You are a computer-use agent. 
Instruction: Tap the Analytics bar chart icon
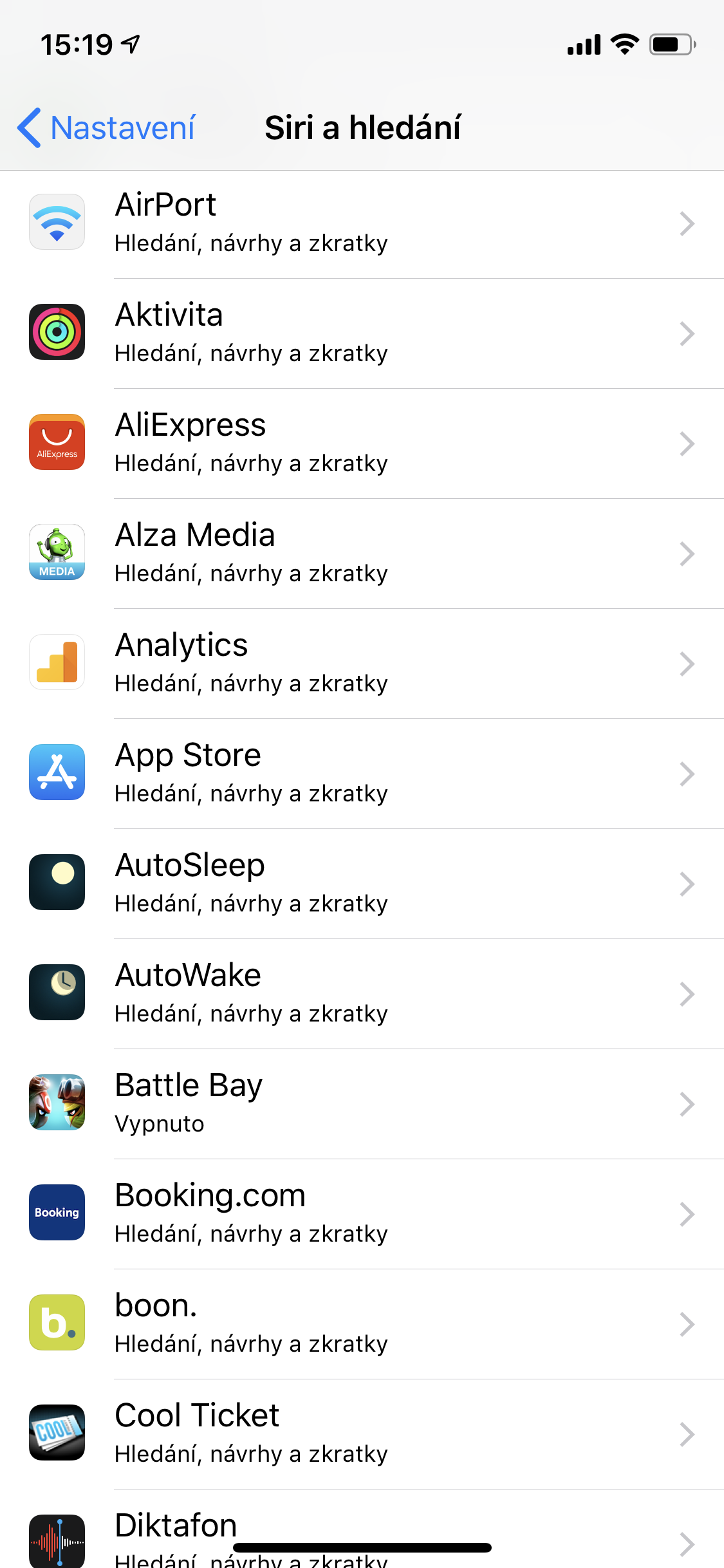57,662
